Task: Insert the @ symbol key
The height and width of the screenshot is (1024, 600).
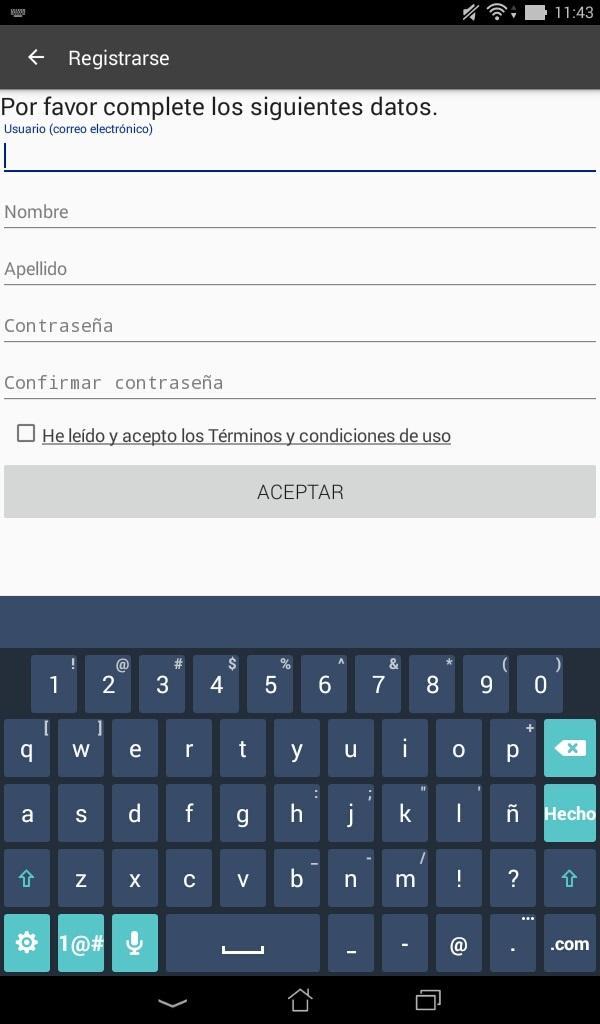Action: (x=459, y=942)
